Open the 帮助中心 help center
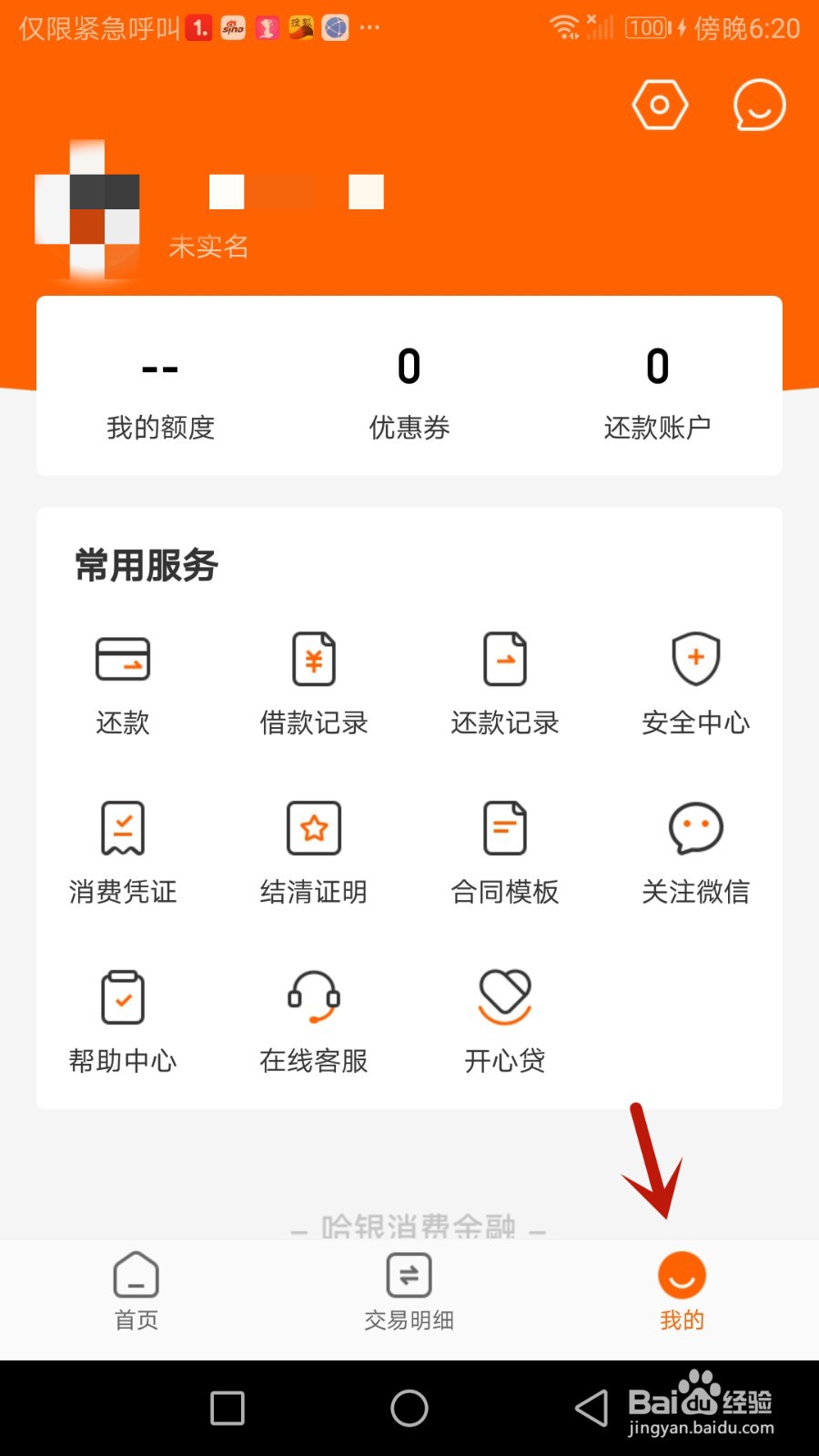 122,1019
